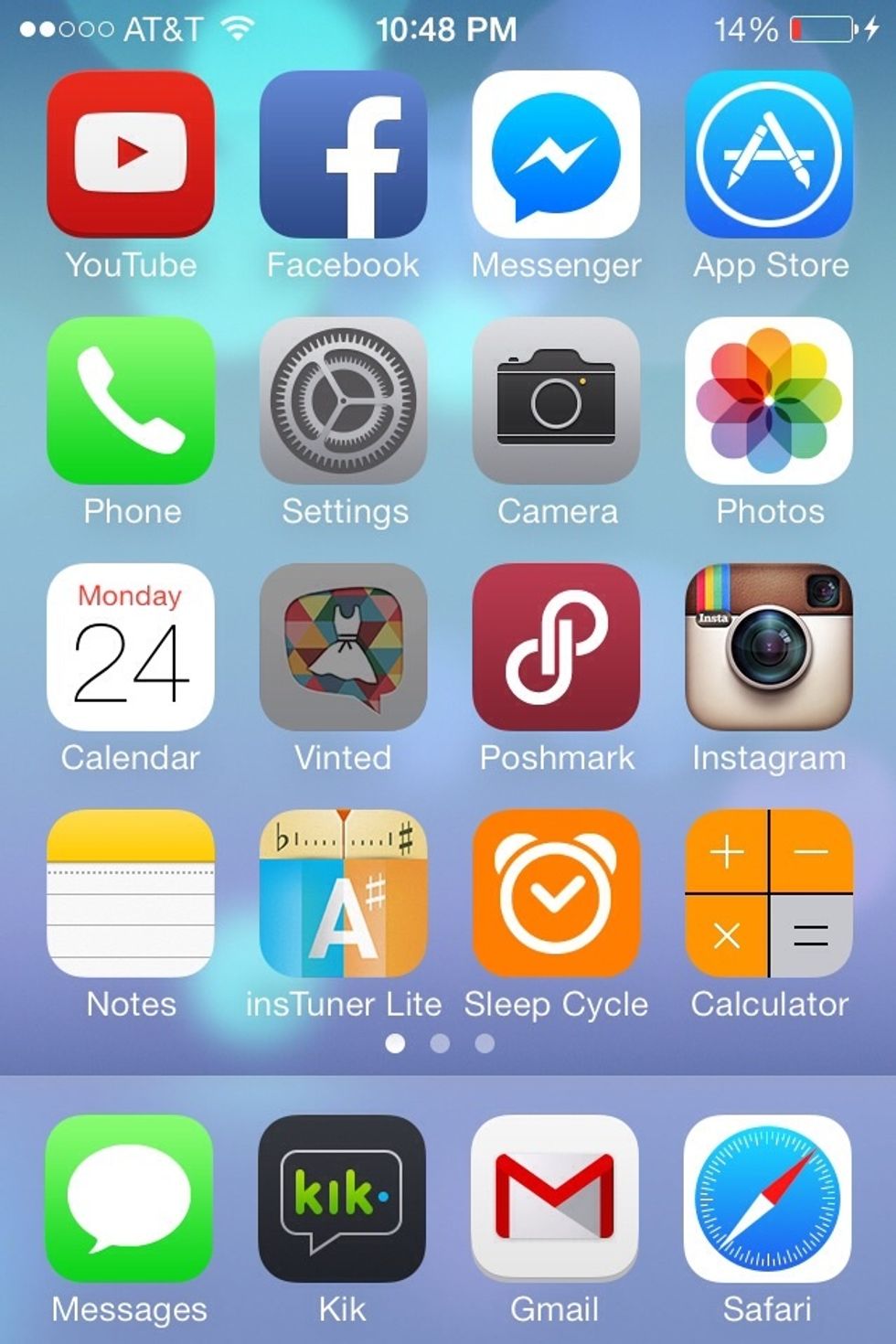
Task: Open the Photos app
Action: (x=770, y=402)
